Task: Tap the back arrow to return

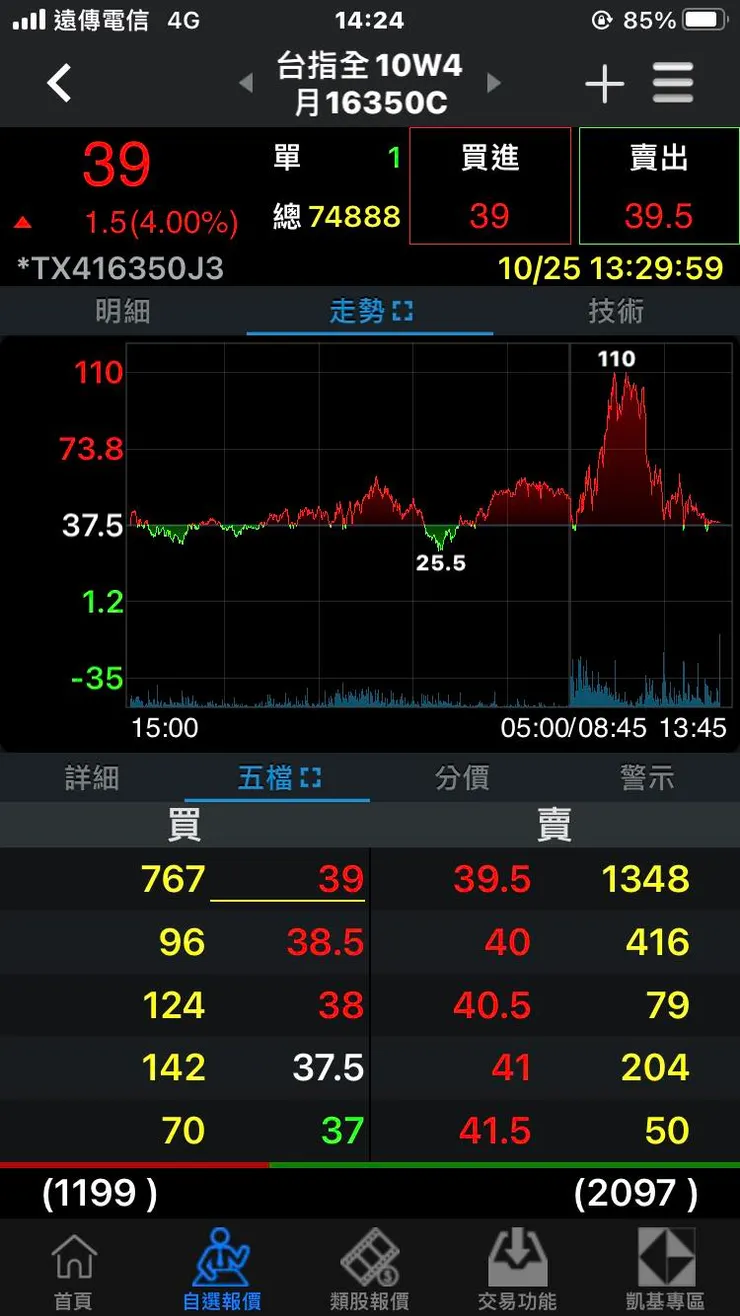Action: [x=59, y=83]
